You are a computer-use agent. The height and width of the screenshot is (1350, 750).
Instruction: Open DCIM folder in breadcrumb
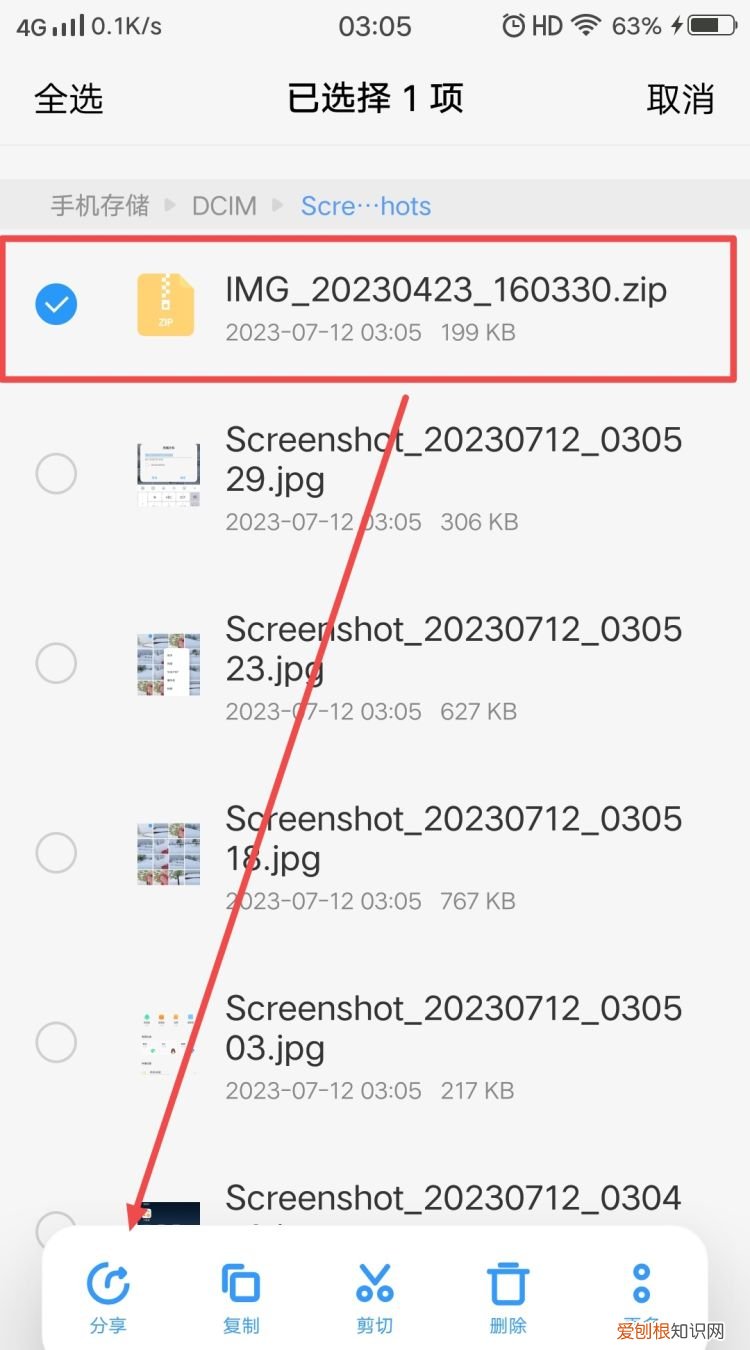point(224,206)
